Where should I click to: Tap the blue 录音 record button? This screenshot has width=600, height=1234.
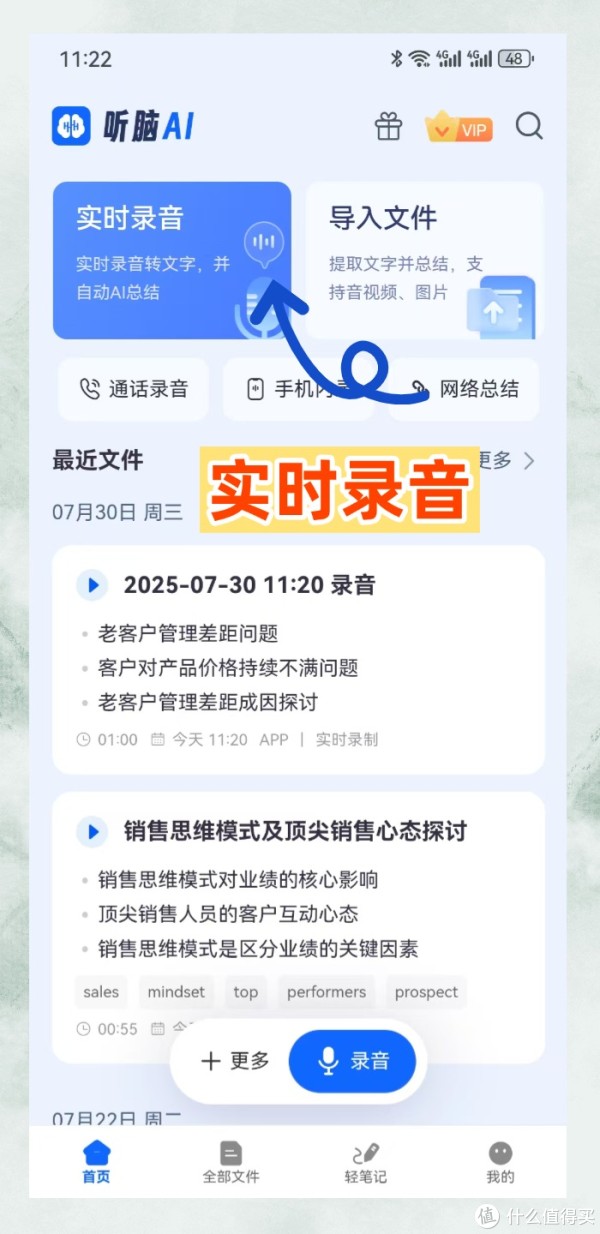[x=352, y=1061]
